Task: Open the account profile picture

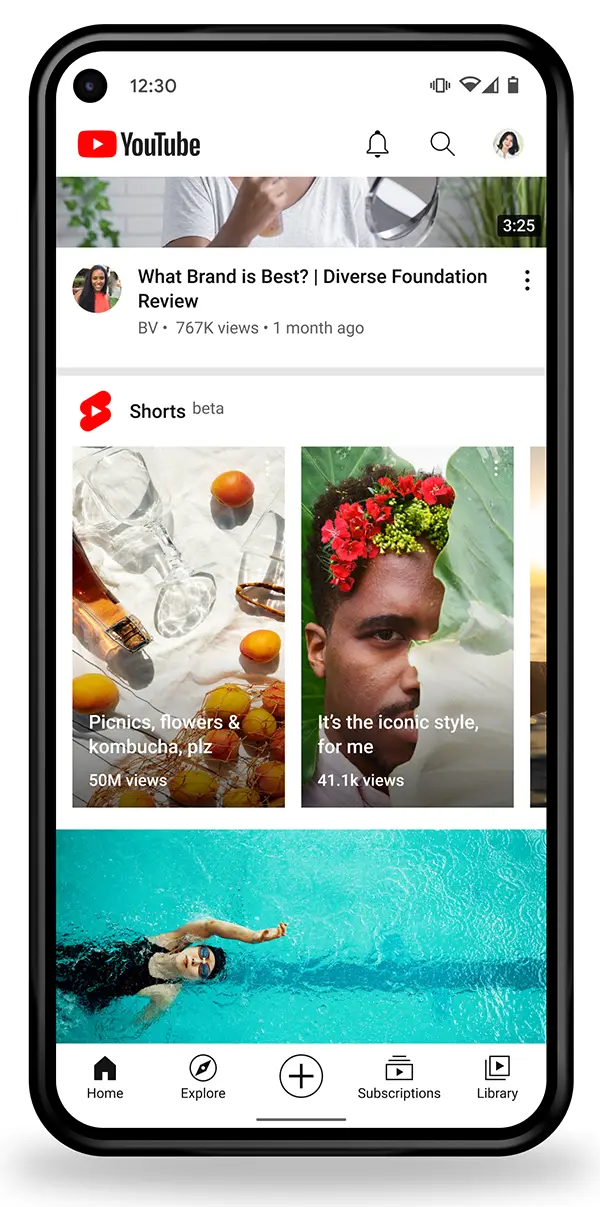Action: pos(508,144)
